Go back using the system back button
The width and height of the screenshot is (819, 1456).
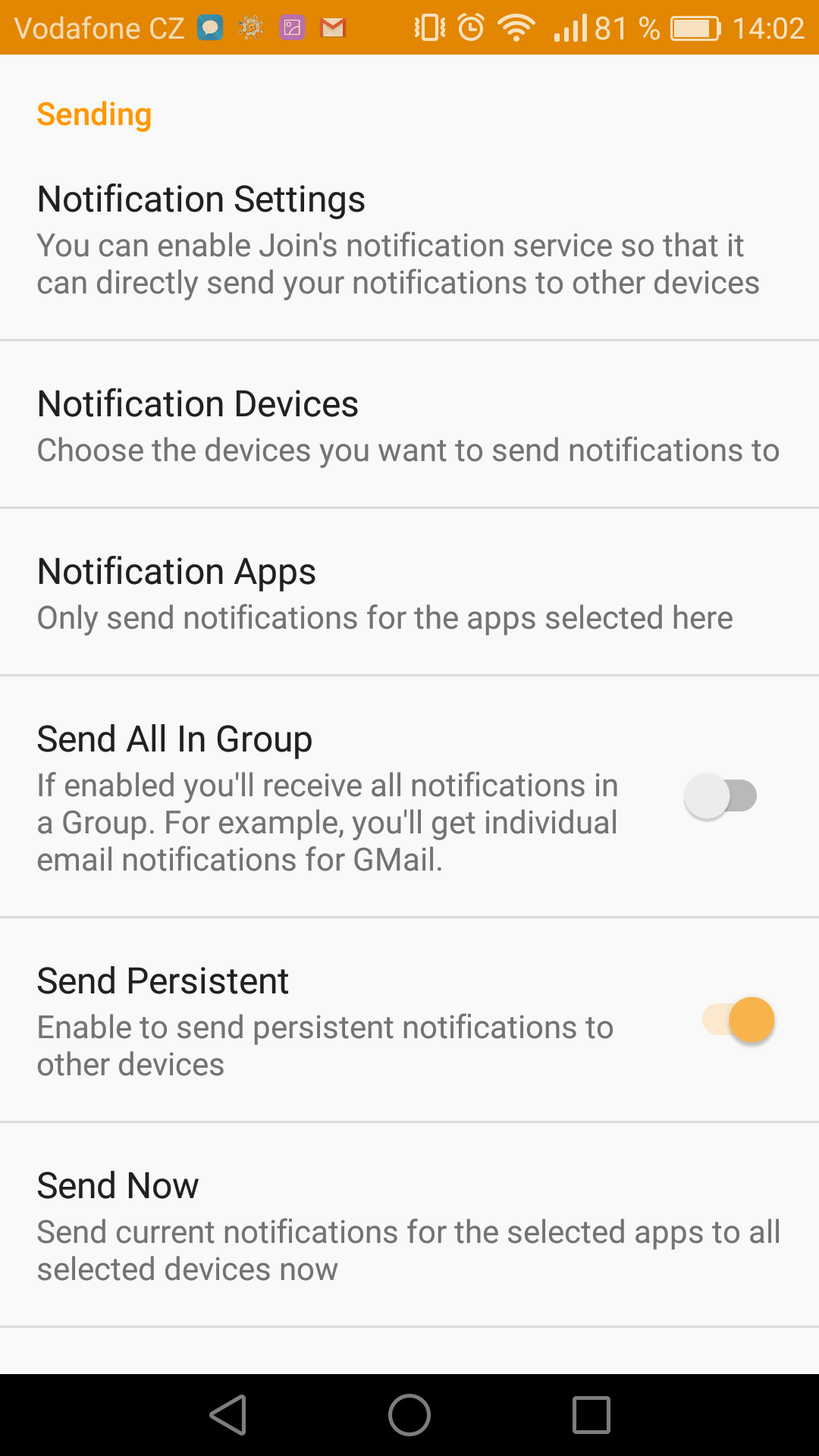pos(228,1415)
